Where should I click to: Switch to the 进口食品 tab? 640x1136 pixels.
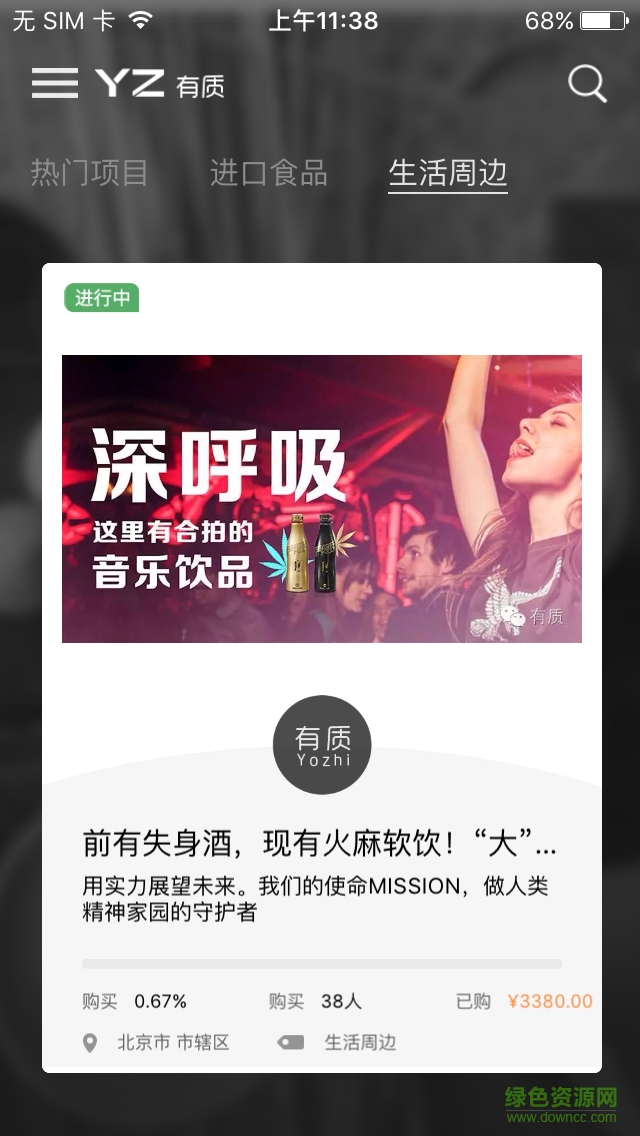268,173
